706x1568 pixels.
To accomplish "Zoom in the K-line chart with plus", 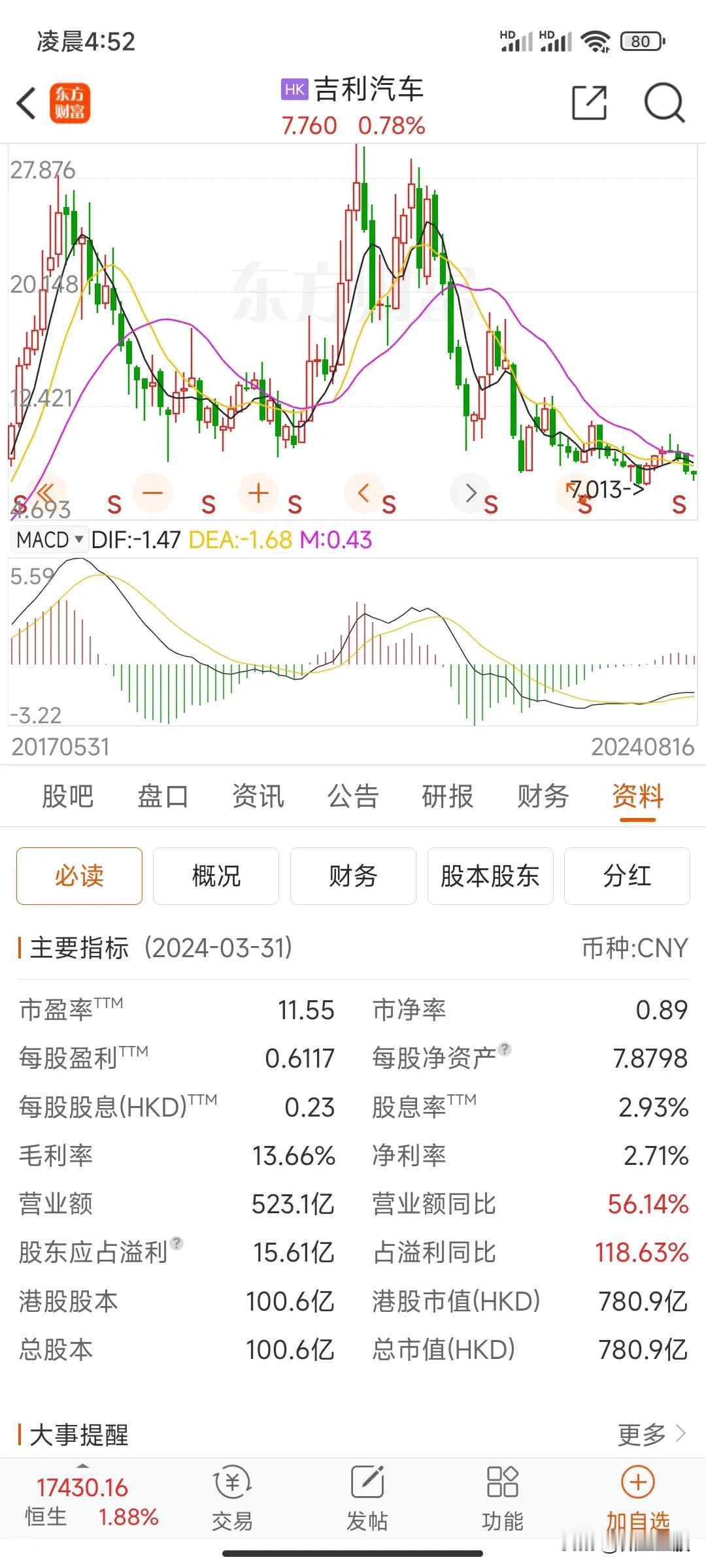I will click(259, 493).
